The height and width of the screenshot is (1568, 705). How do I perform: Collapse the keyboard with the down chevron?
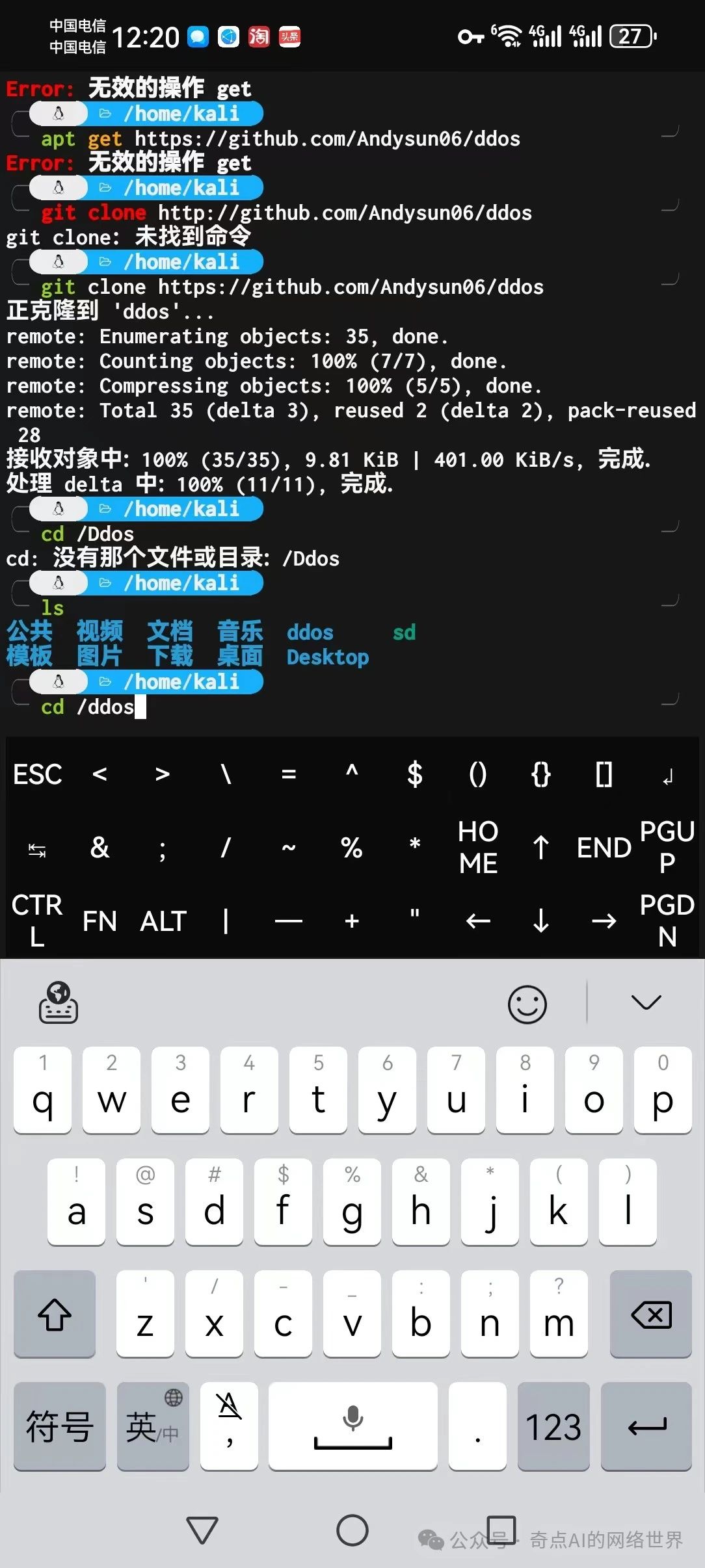click(x=646, y=1002)
